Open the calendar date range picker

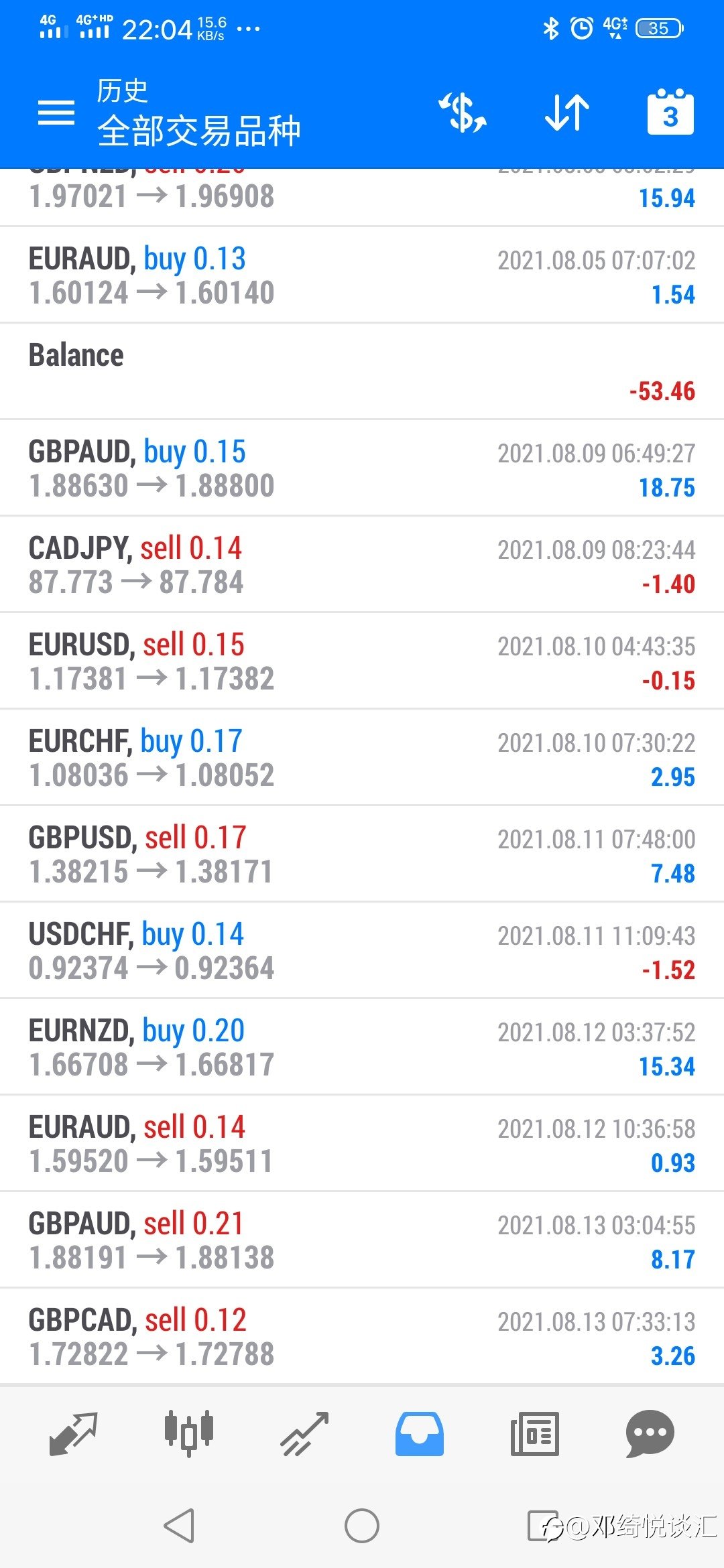click(x=670, y=111)
